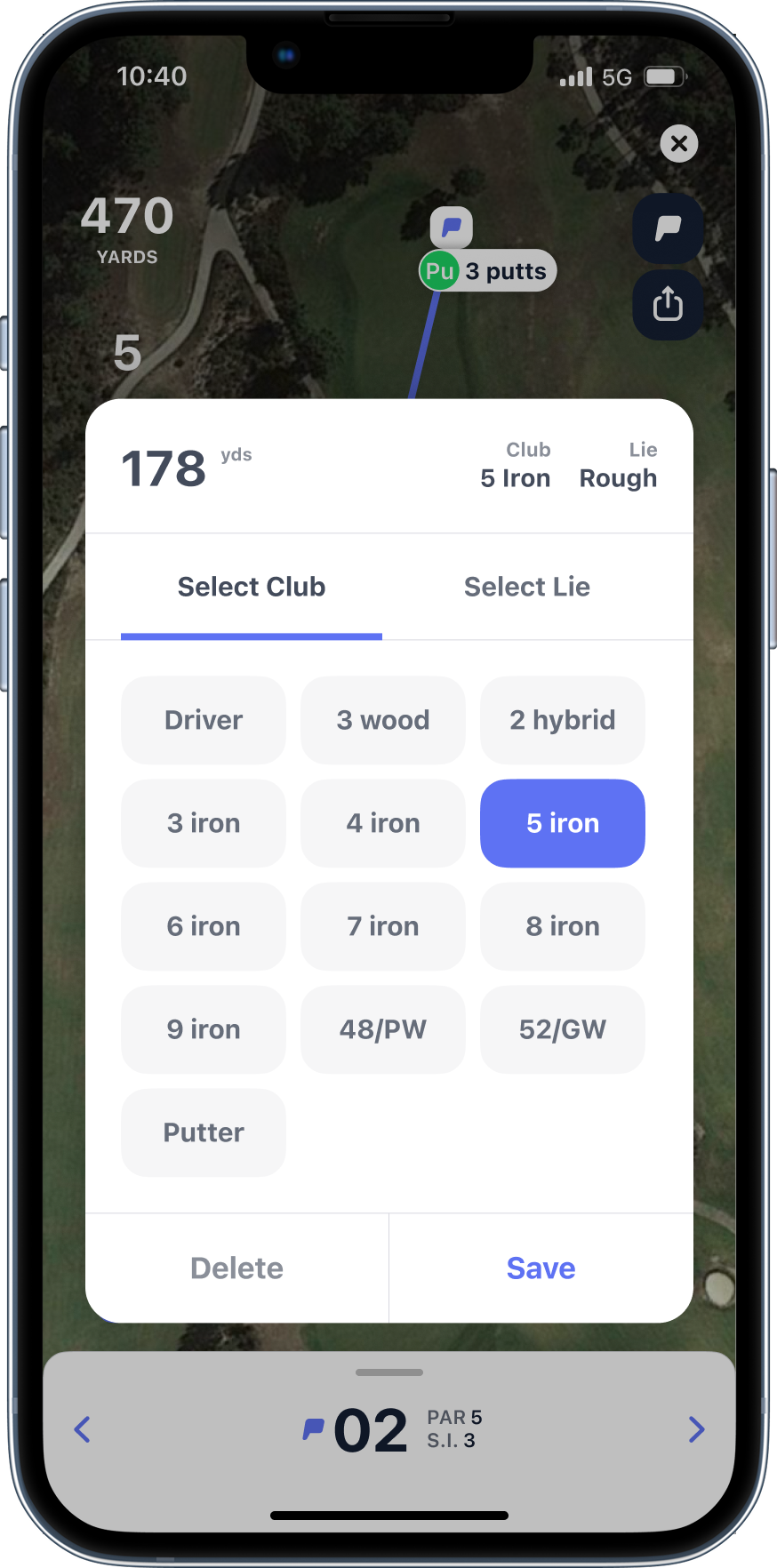The height and width of the screenshot is (1568, 777).
Task: Tap the flag button on the map
Action: tap(668, 228)
